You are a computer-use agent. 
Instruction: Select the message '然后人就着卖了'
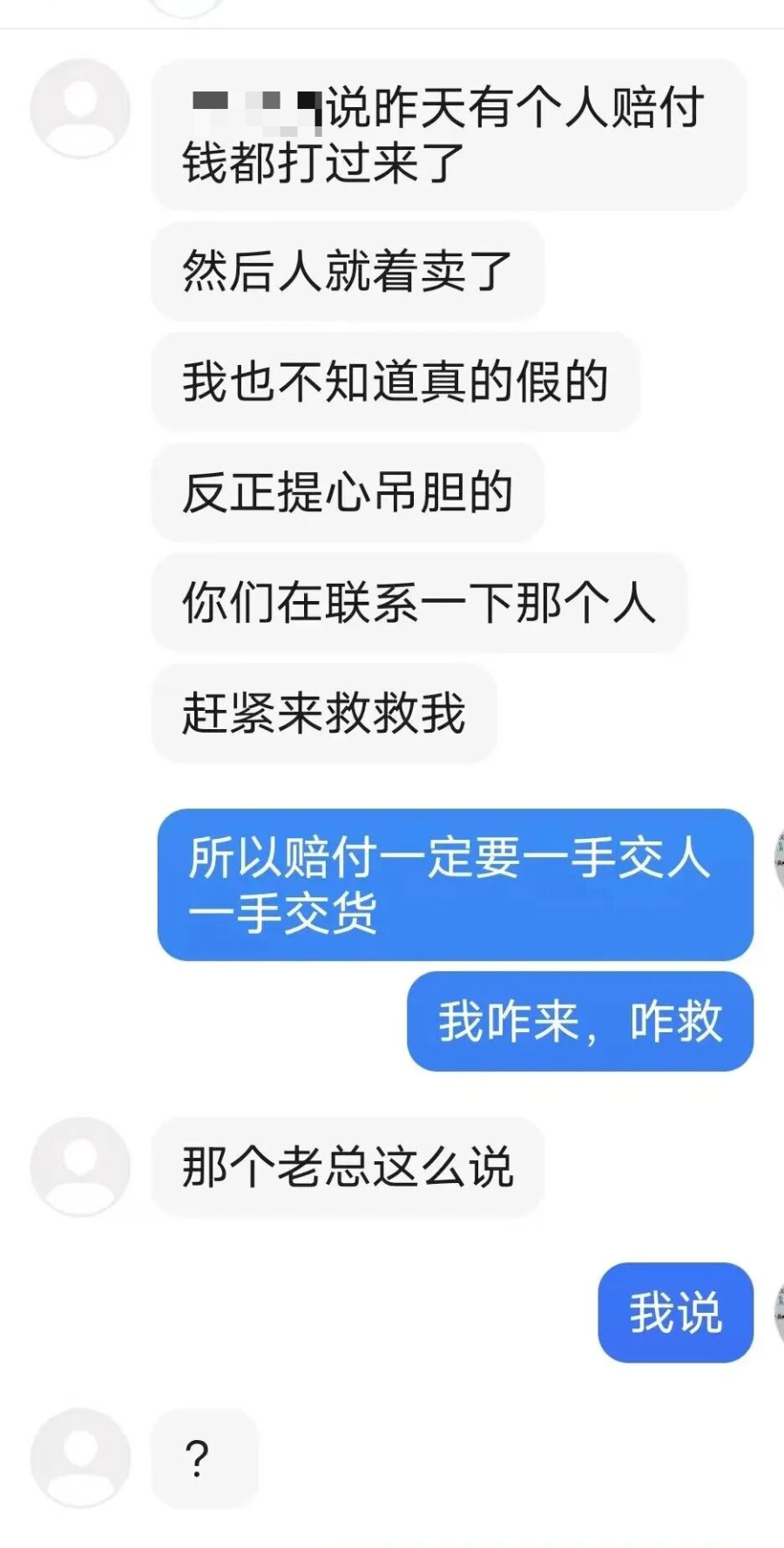coord(347,272)
